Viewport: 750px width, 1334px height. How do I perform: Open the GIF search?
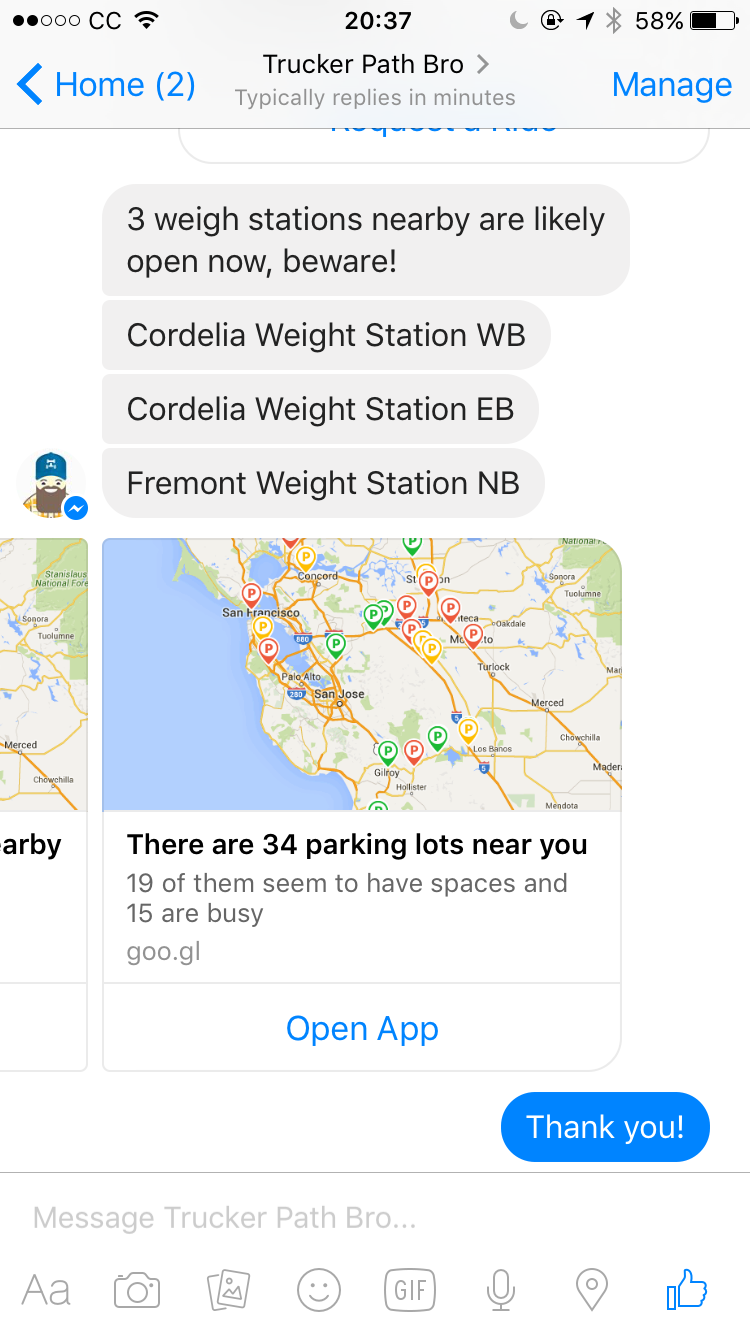410,1290
